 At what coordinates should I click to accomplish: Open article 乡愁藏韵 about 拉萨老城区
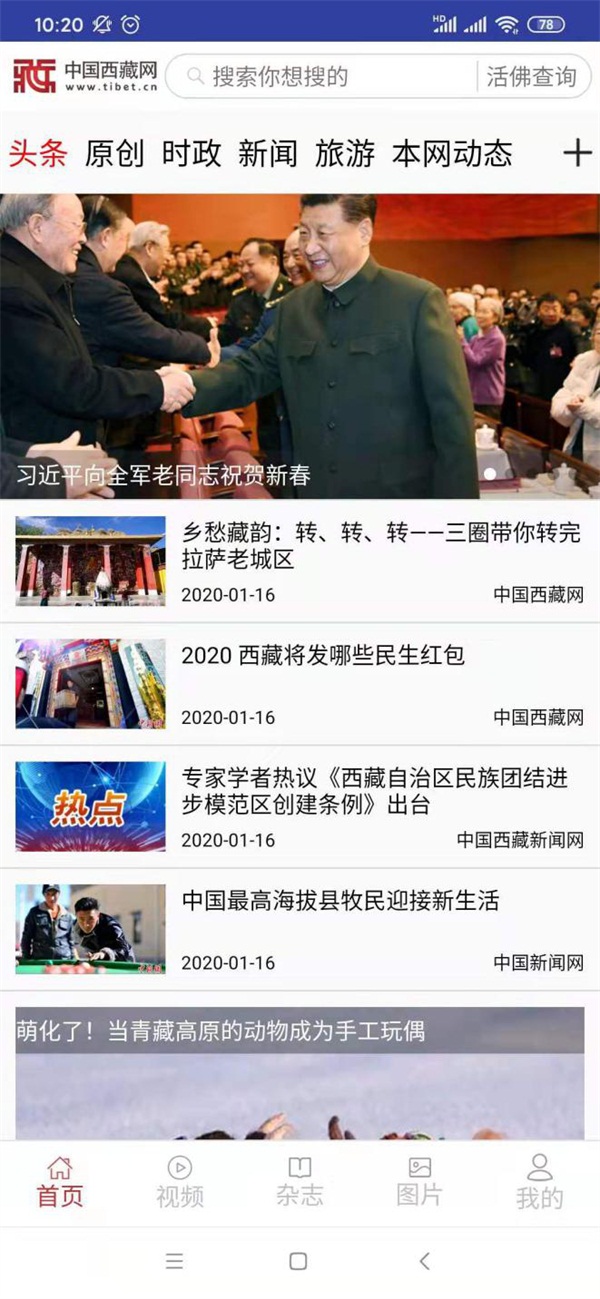[380, 547]
